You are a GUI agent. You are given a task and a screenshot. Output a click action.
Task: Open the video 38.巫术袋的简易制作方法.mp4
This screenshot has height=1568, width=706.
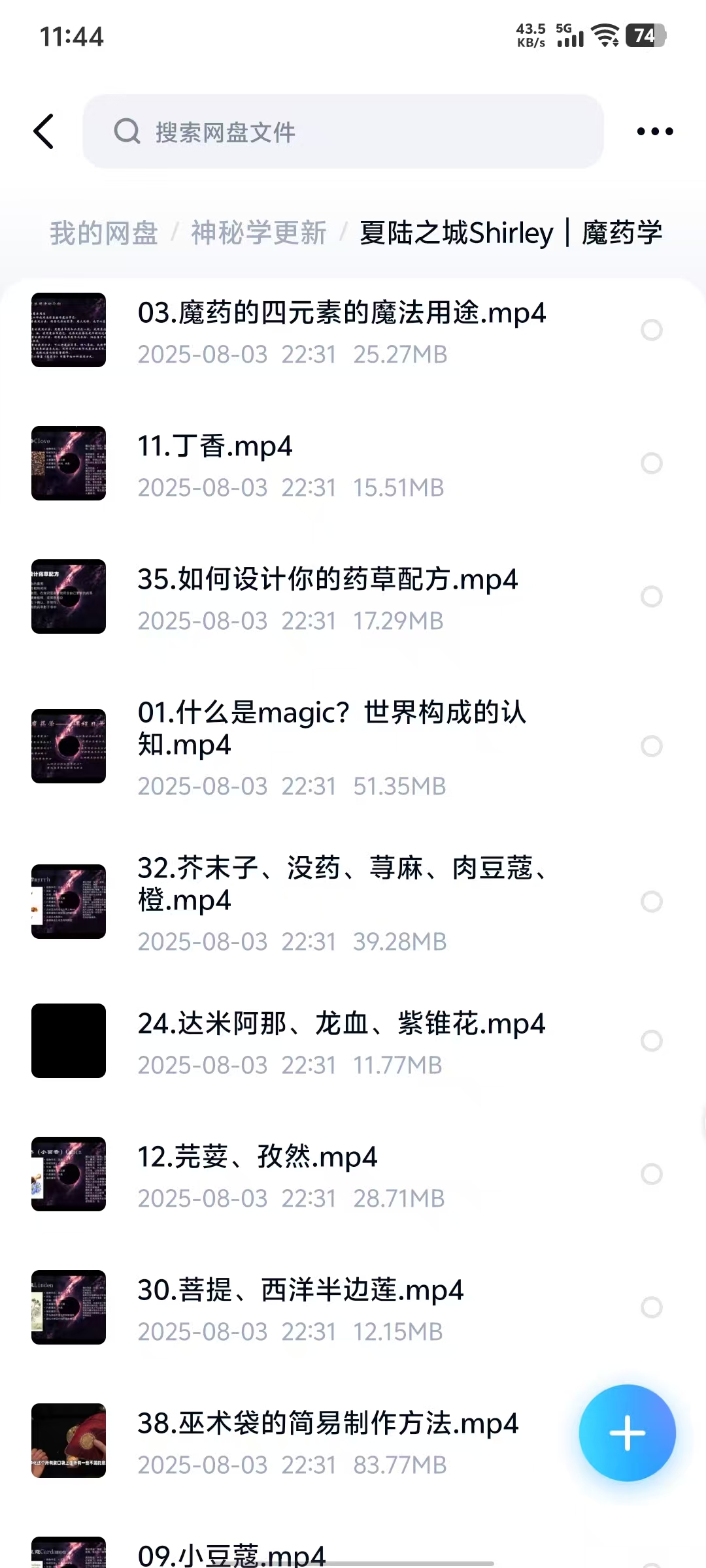(x=328, y=1424)
